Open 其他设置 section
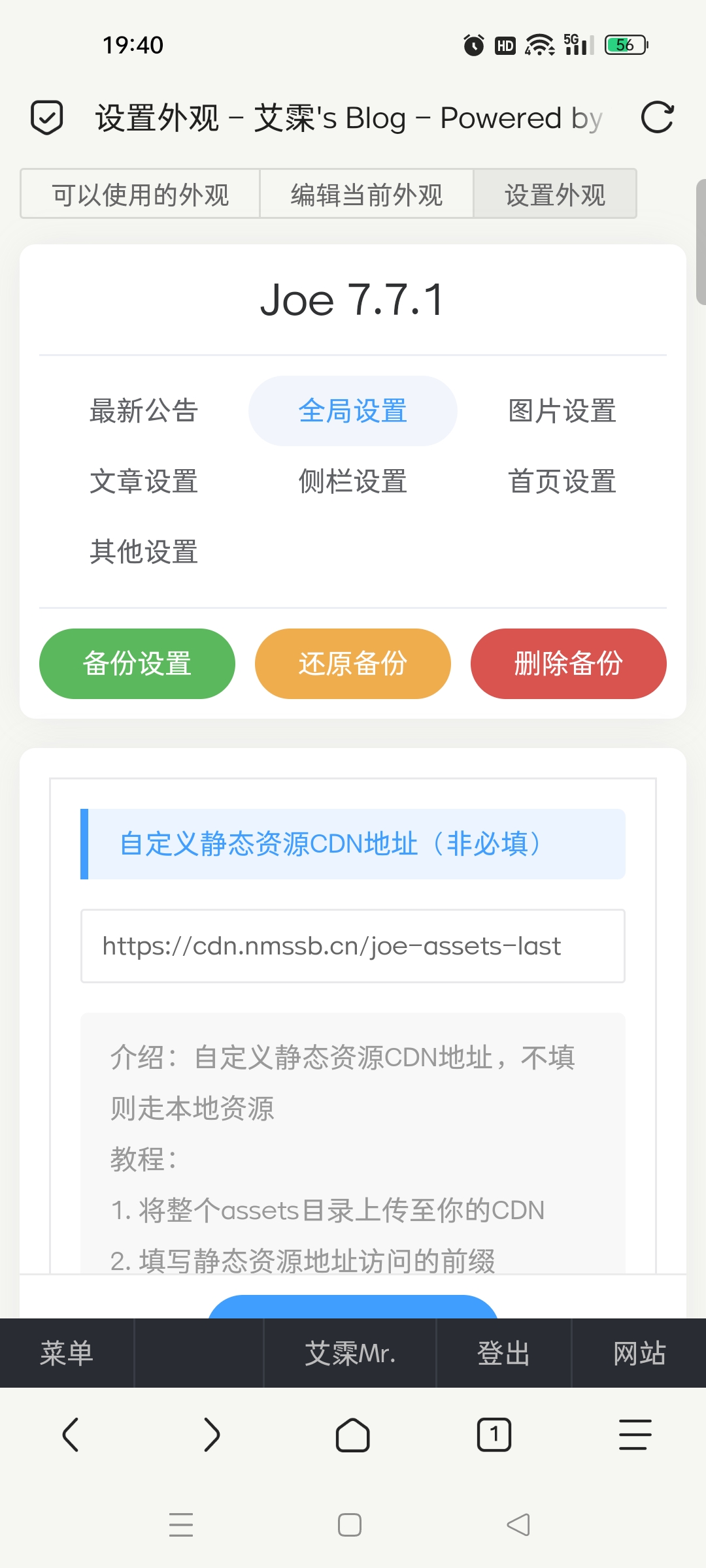The image size is (706, 1568). point(144,552)
